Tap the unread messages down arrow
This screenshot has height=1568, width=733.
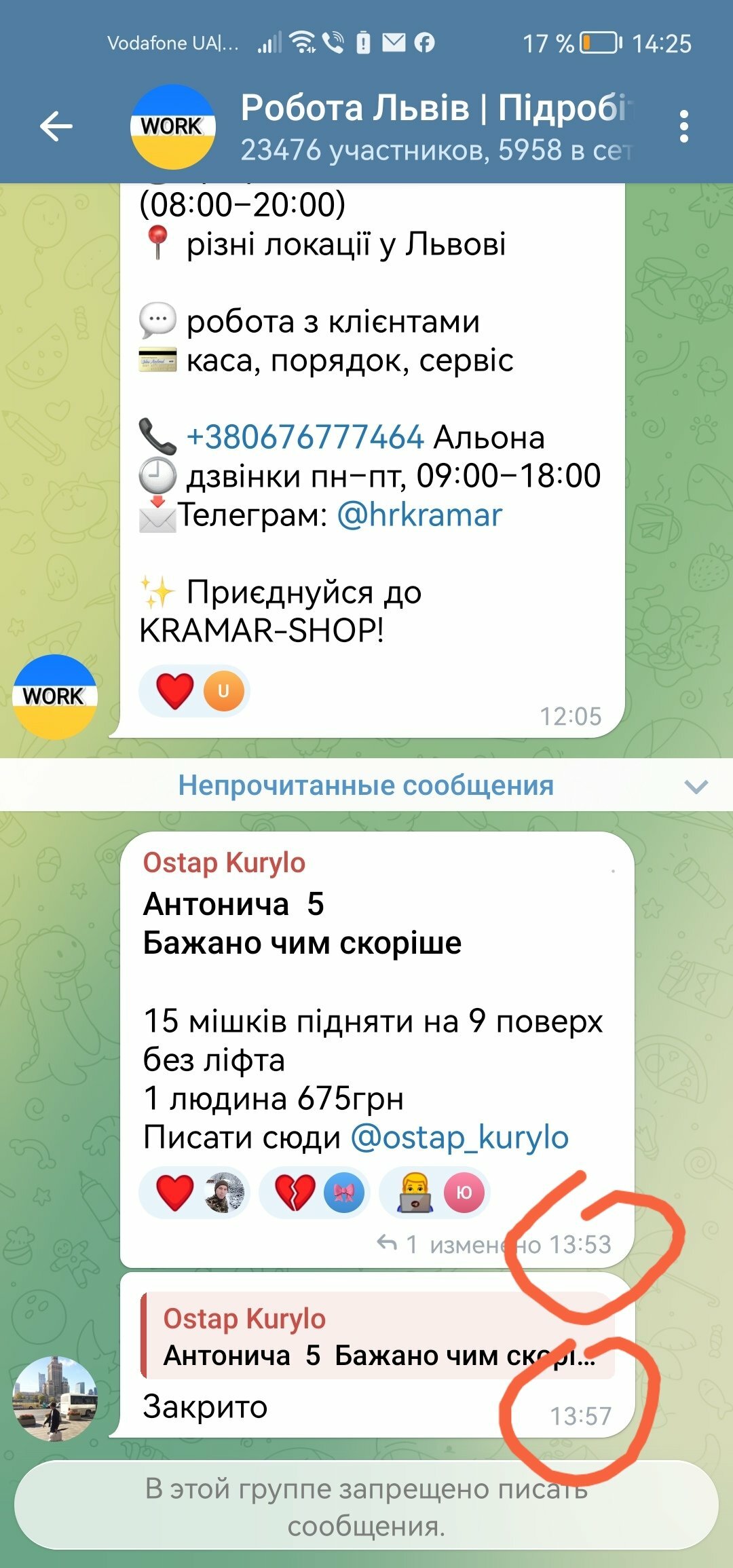tap(696, 786)
